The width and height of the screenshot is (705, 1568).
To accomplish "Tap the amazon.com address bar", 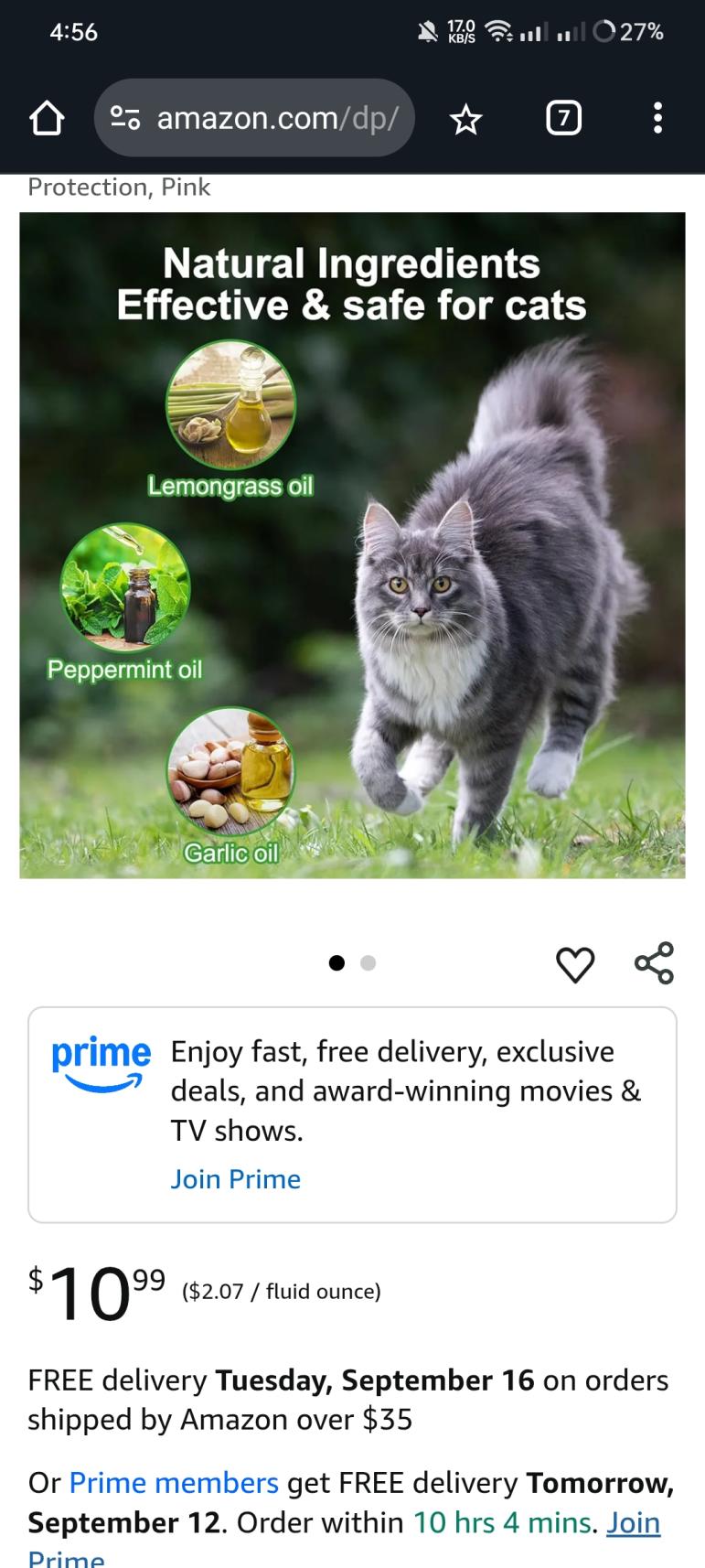I will [x=274, y=118].
